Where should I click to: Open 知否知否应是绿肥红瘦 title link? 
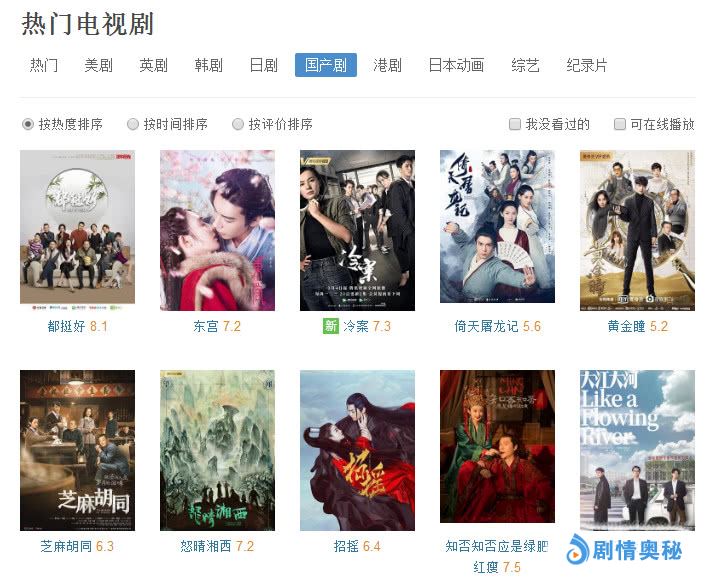pyautogui.click(x=496, y=547)
